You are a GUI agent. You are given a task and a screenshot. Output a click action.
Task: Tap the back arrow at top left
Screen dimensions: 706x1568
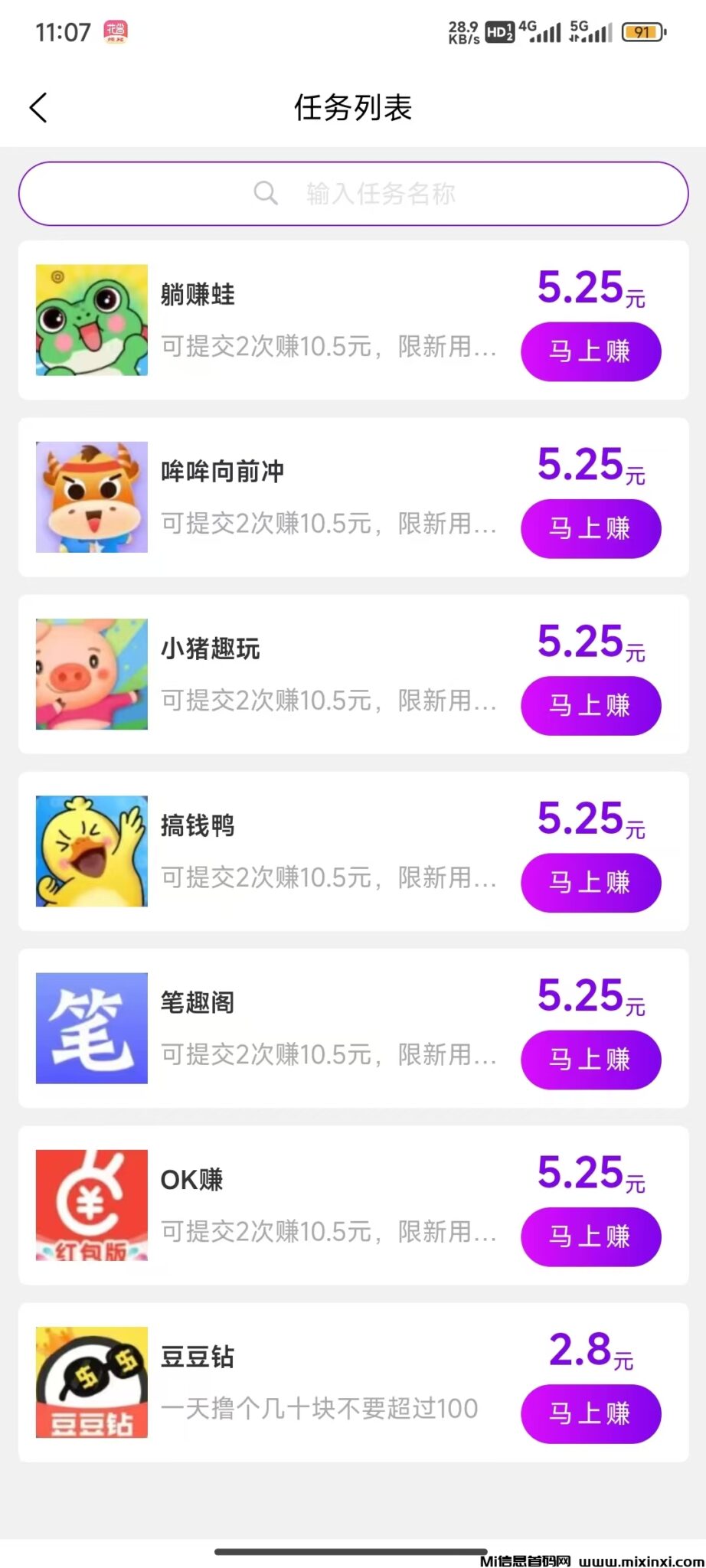tap(40, 107)
